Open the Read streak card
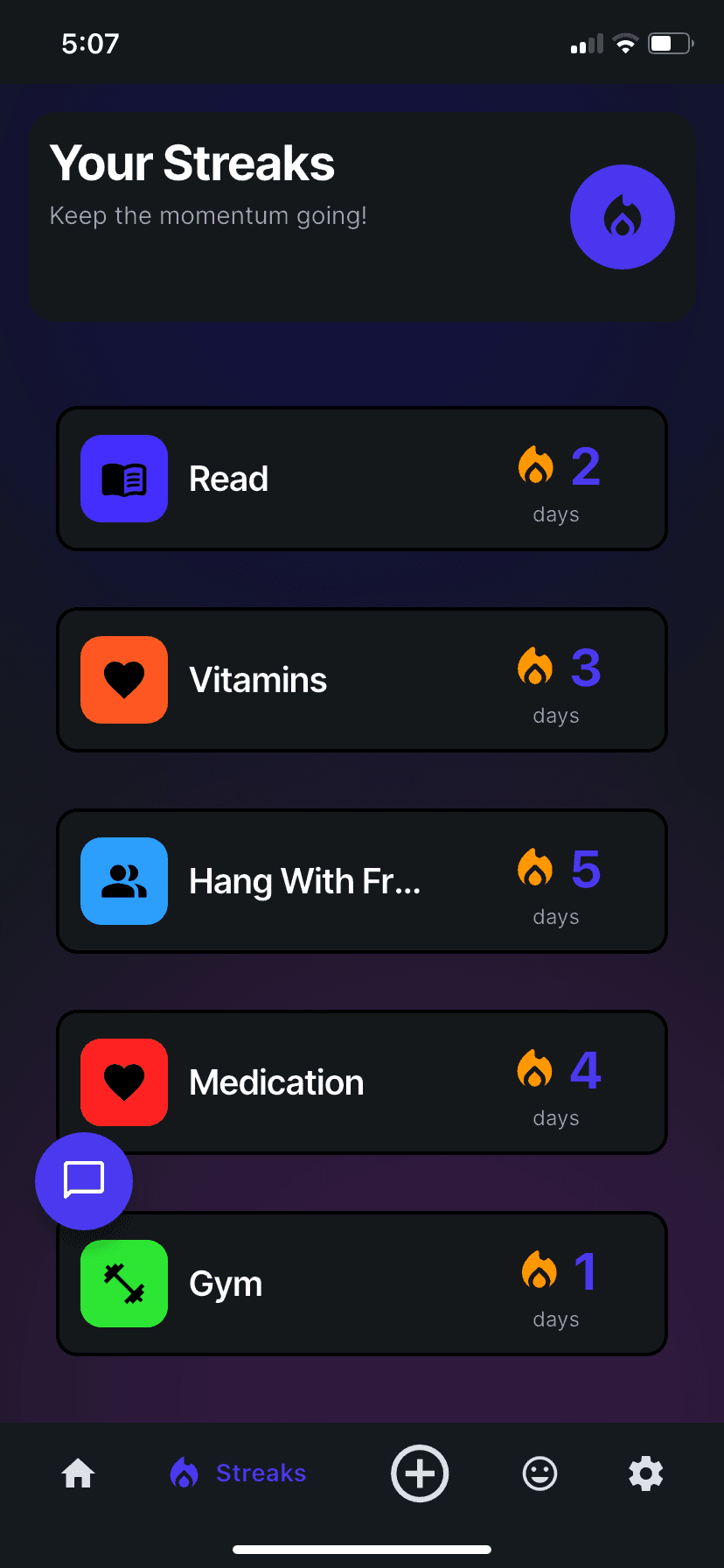724x1568 pixels. click(361, 479)
